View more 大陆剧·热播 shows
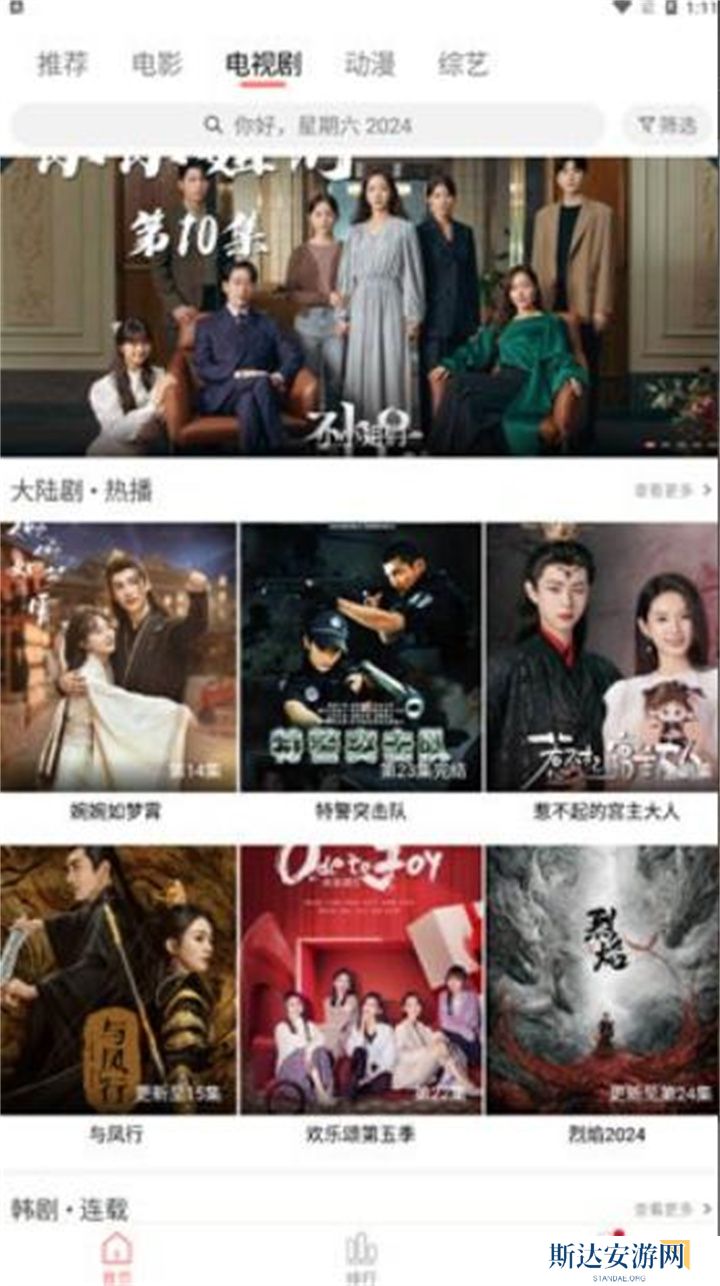This screenshot has width=720, height=1286. tap(672, 490)
